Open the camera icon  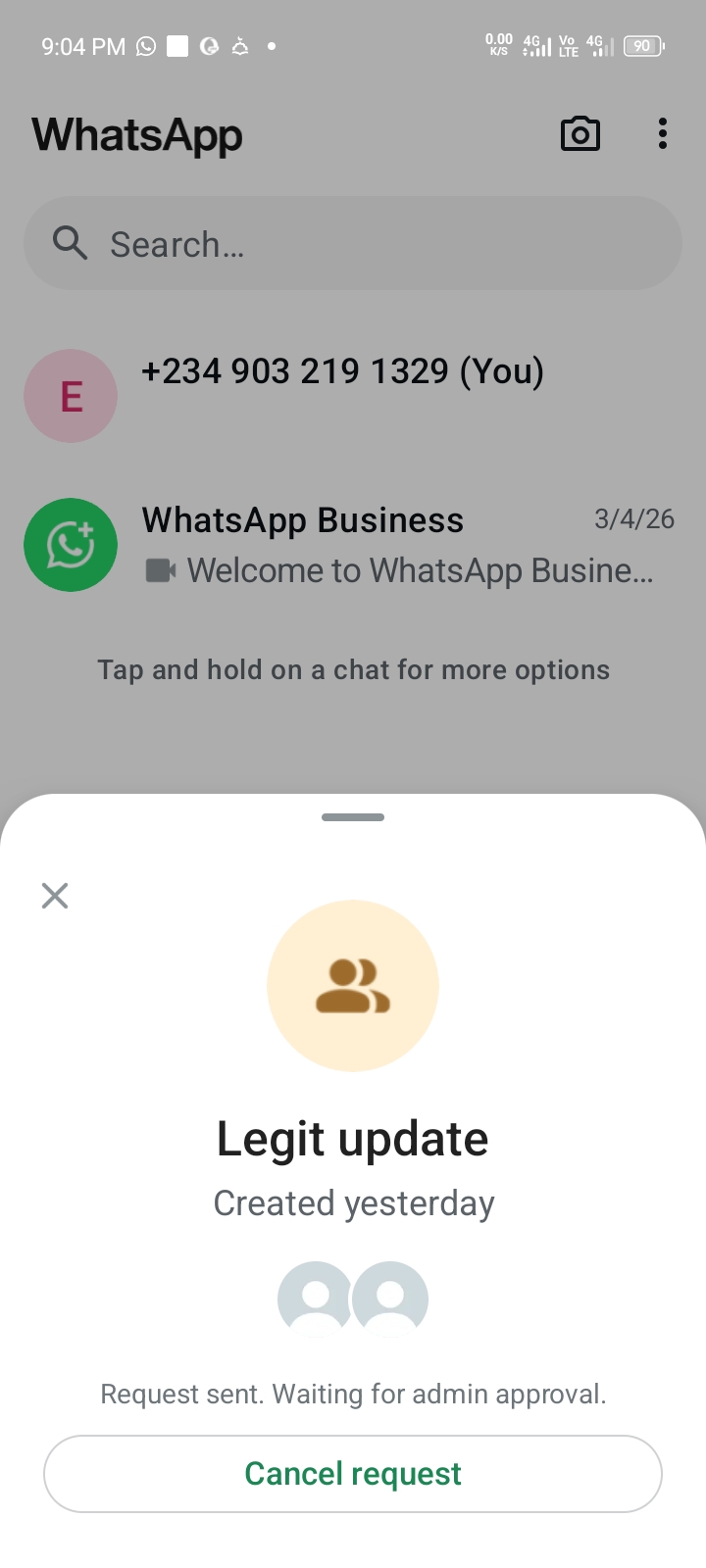(x=580, y=134)
